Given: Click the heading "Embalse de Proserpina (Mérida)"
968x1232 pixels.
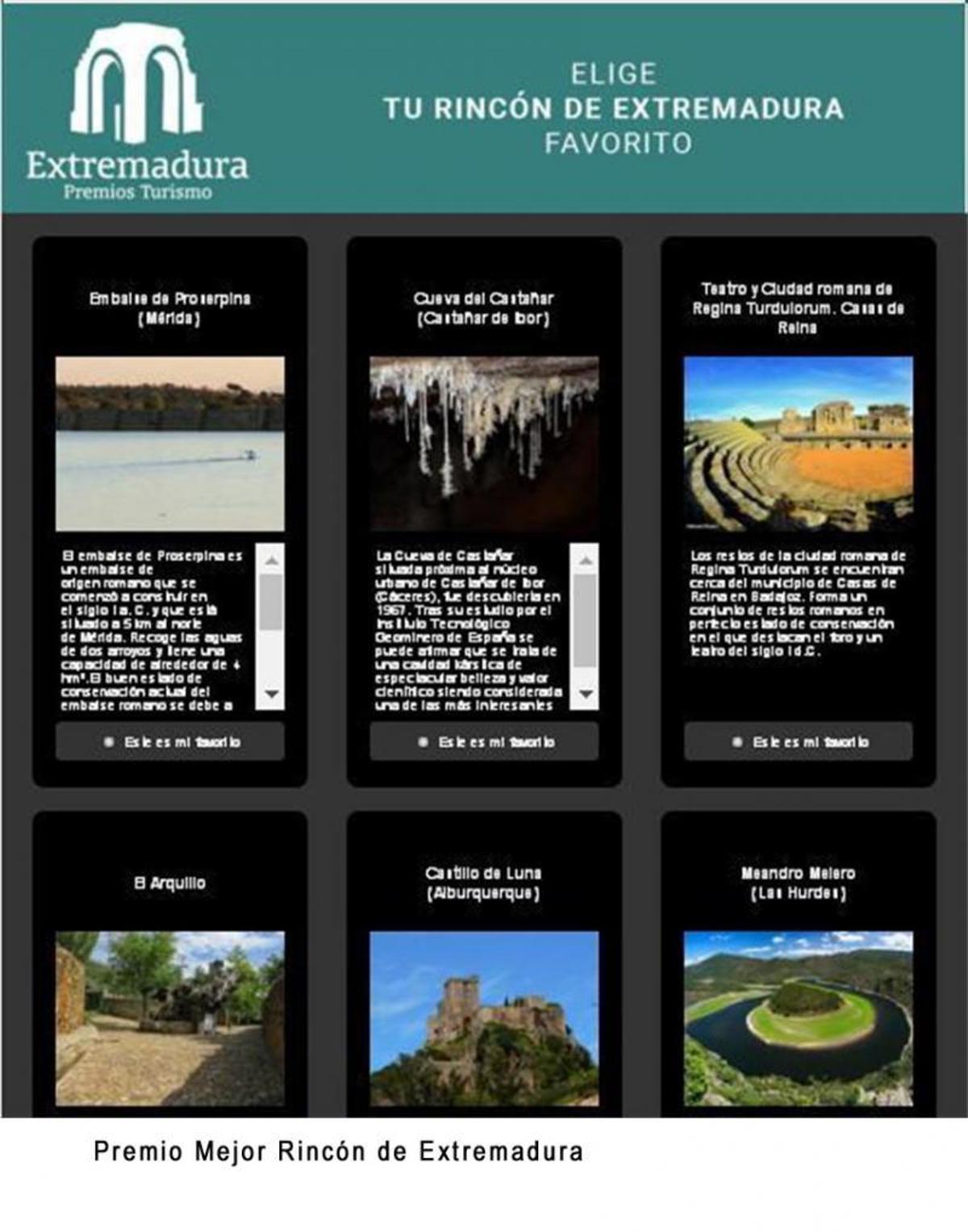Looking at the screenshot, I should click(169, 307).
